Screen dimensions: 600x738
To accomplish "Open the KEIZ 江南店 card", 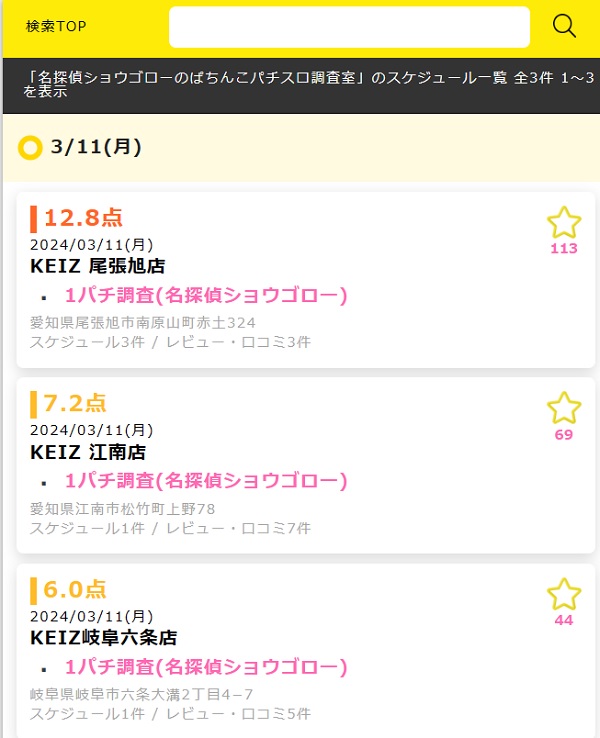I will 88,452.
